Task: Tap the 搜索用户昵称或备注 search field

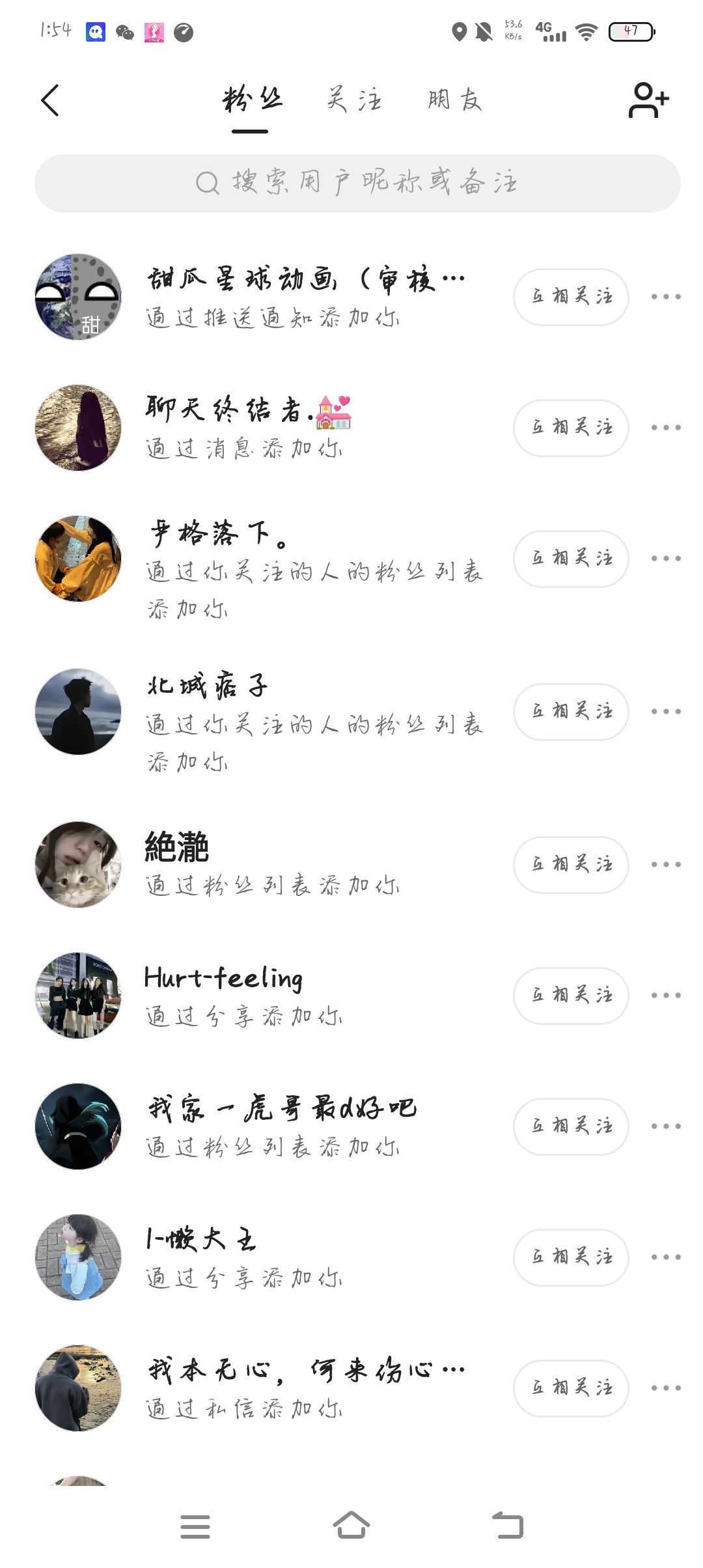Action: [357, 183]
